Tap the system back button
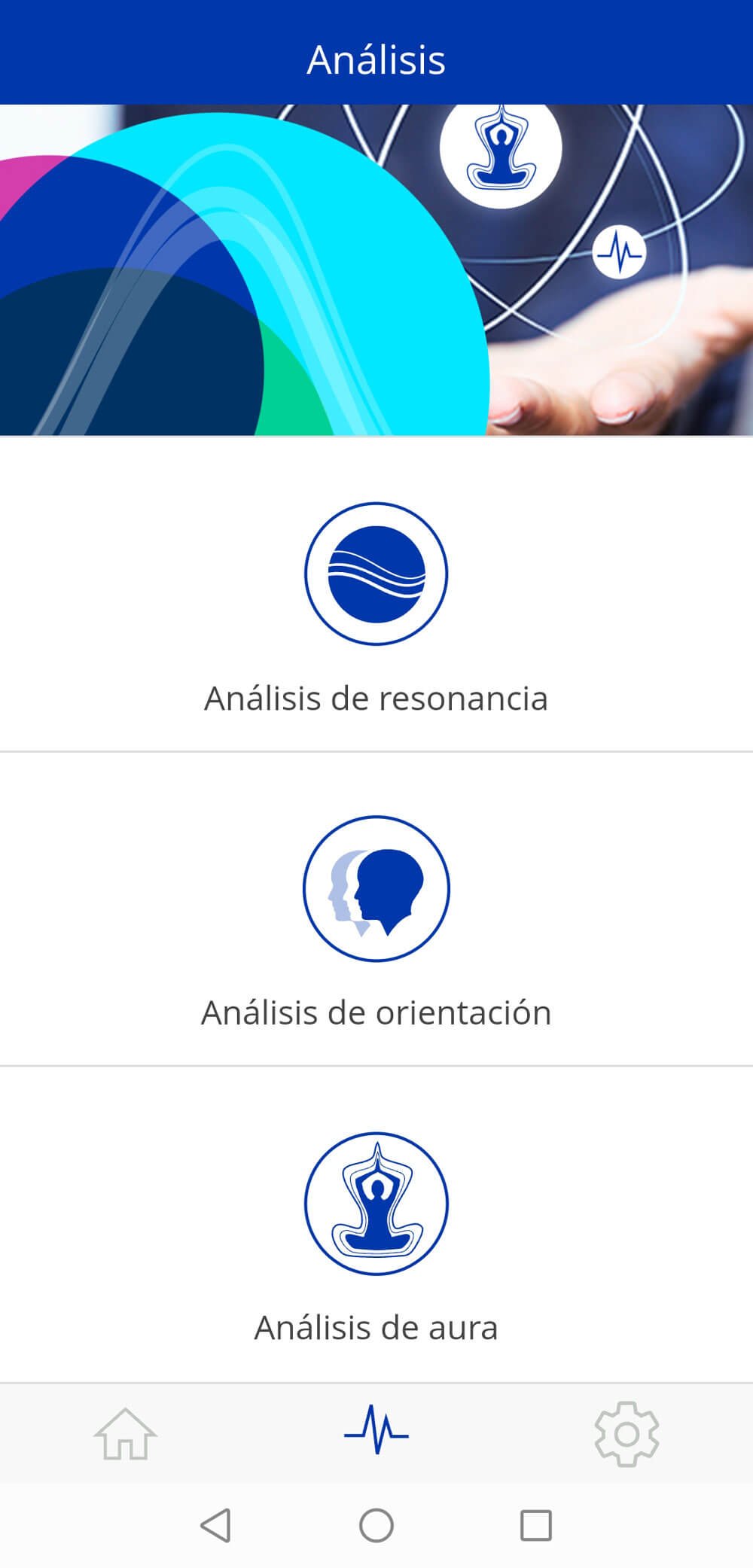Viewport: 753px width, 1568px height. [x=216, y=1526]
